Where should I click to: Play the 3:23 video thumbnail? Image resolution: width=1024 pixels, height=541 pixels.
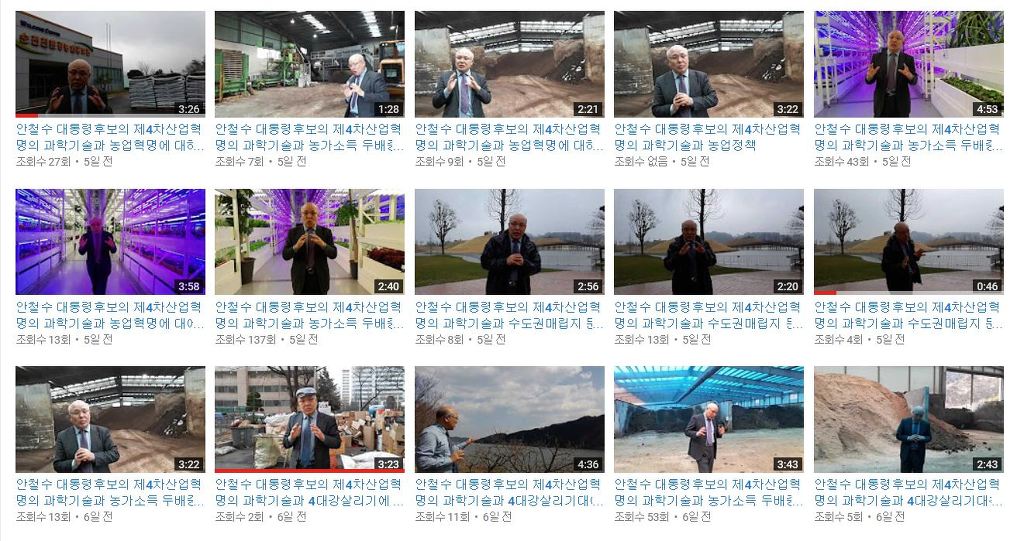tap(309, 418)
